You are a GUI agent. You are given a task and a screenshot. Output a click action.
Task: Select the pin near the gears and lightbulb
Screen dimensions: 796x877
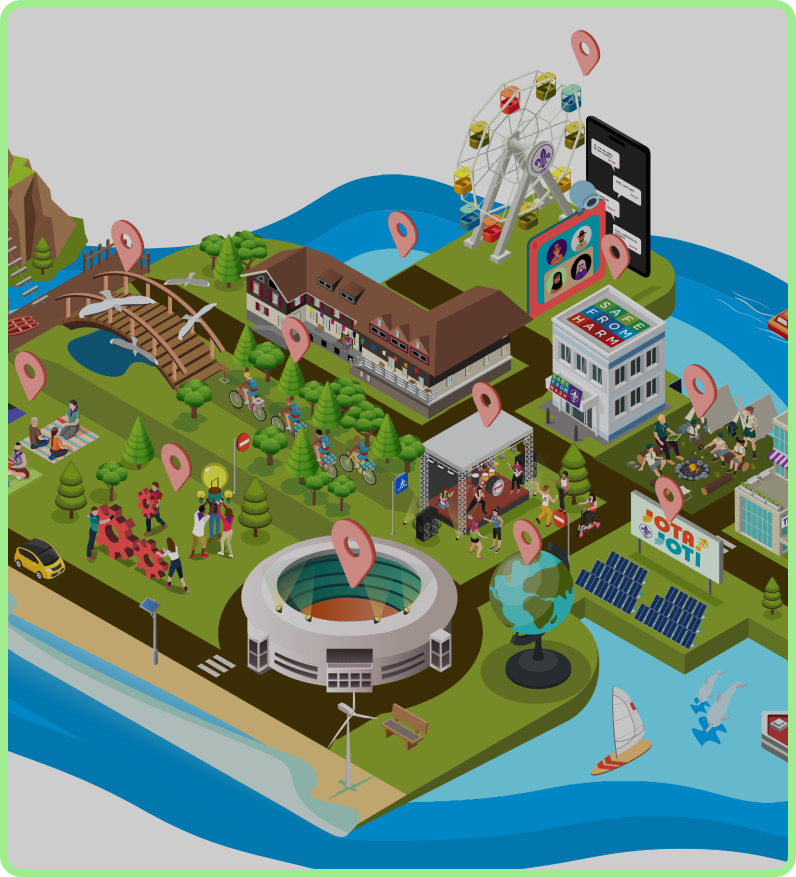(x=175, y=462)
